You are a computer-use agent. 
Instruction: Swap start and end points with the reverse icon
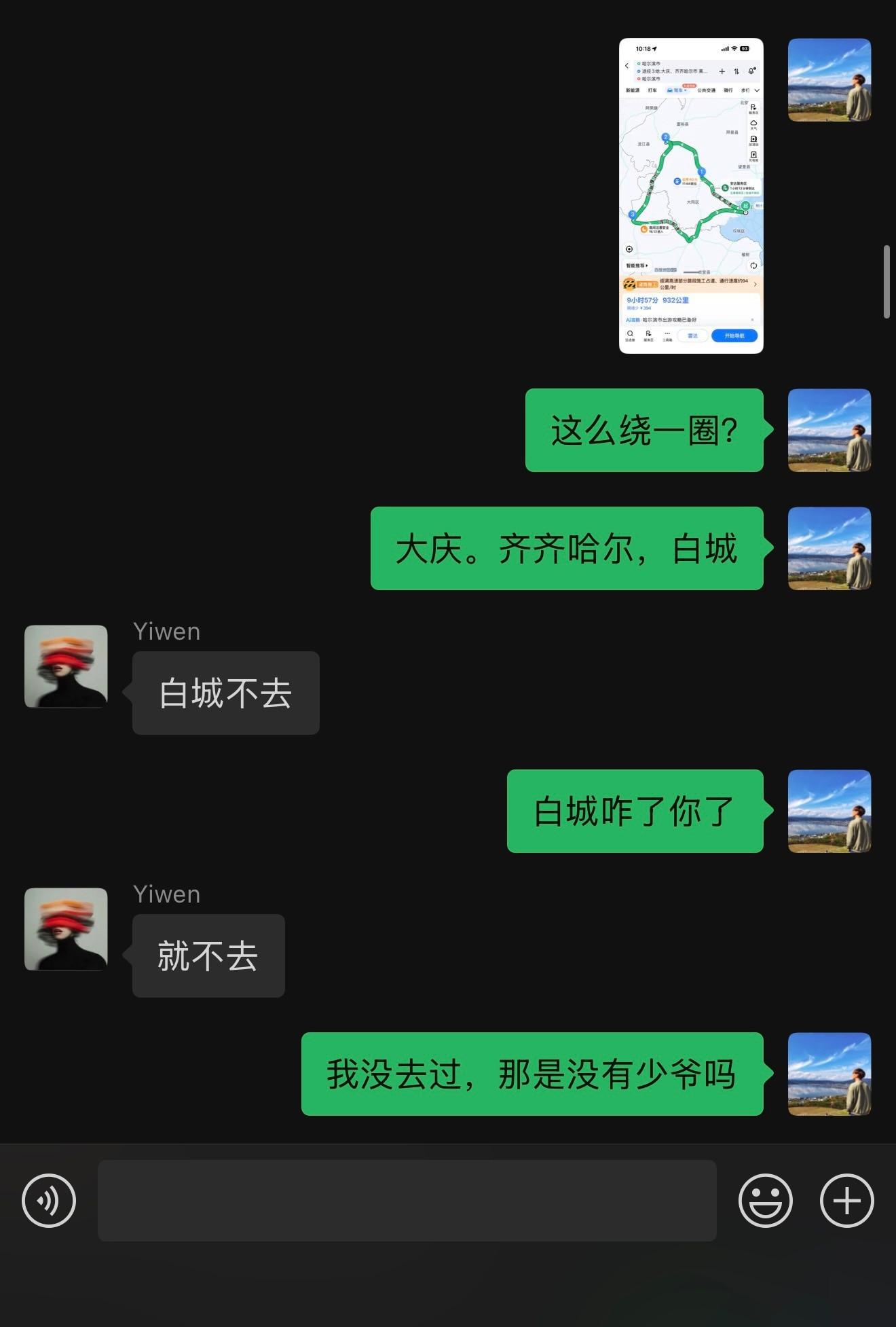[x=736, y=71]
